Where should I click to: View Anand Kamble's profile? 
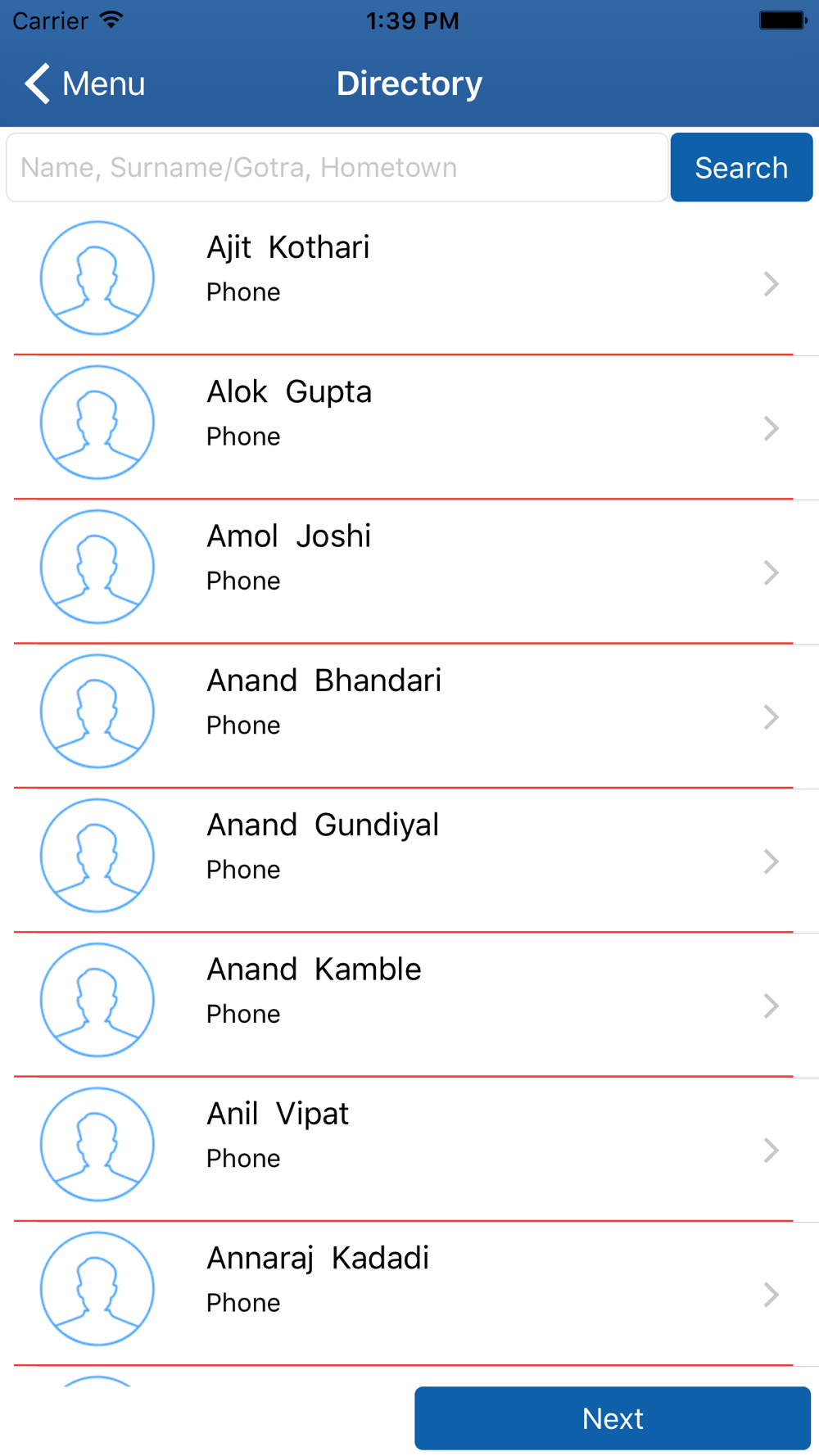(409, 1005)
